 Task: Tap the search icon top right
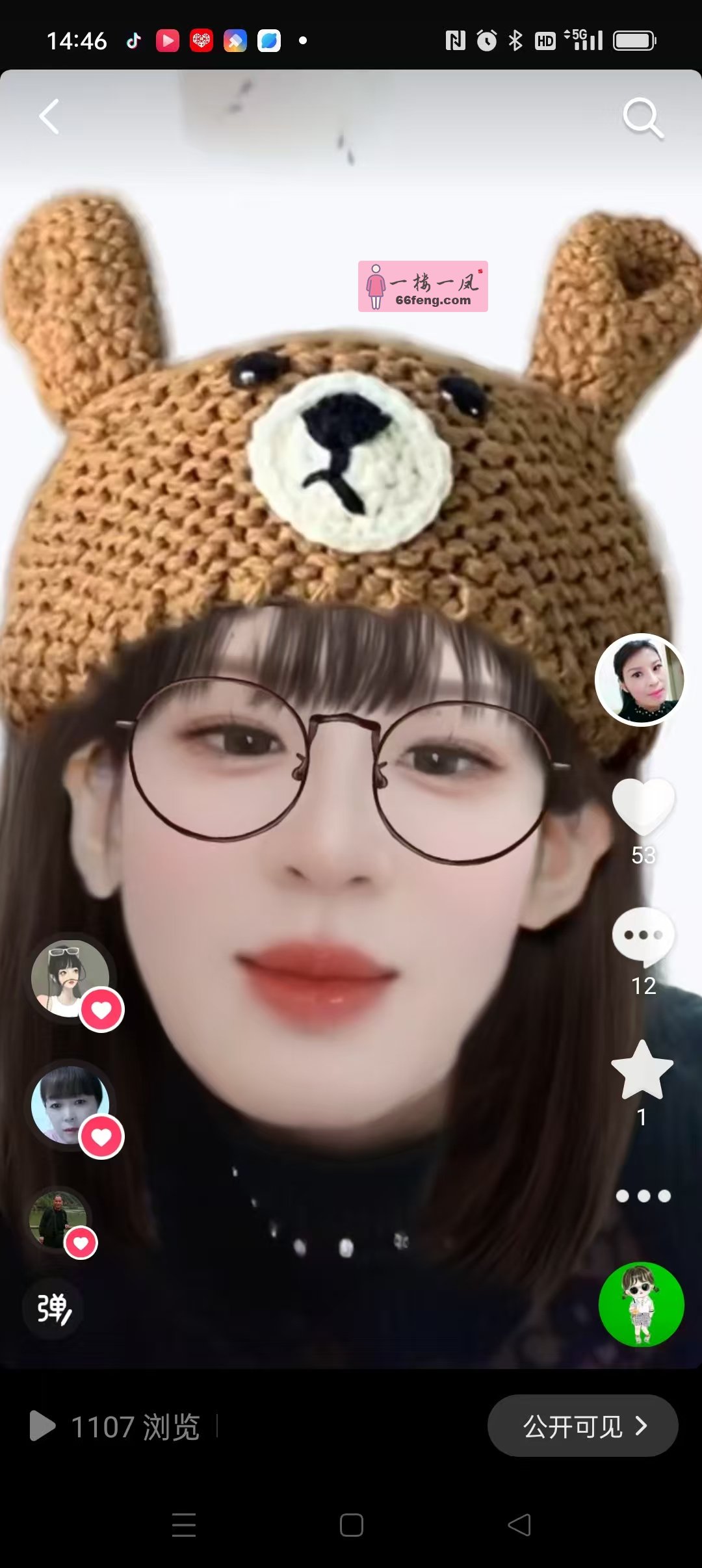click(642, 117)
